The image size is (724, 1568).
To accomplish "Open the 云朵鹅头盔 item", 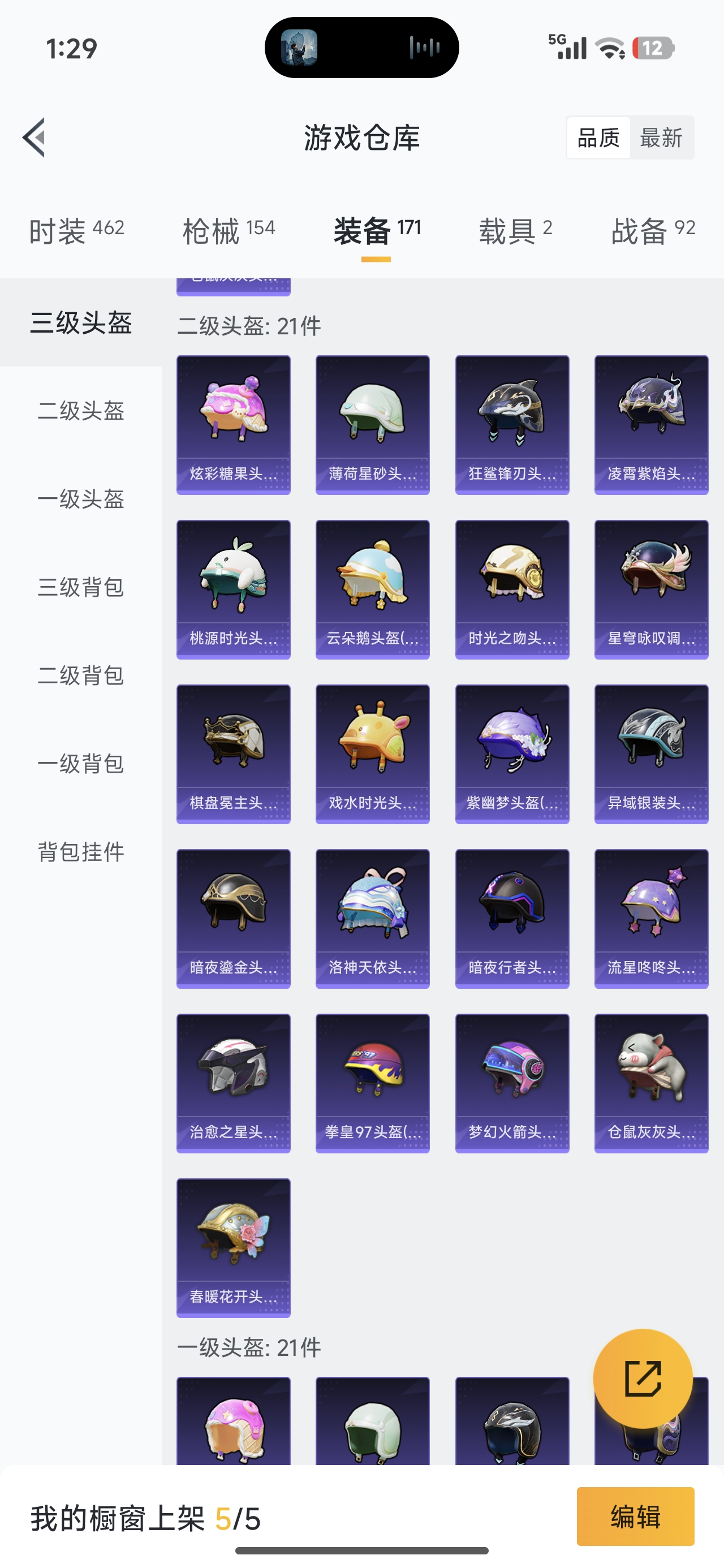I will [x=373, y=589].
